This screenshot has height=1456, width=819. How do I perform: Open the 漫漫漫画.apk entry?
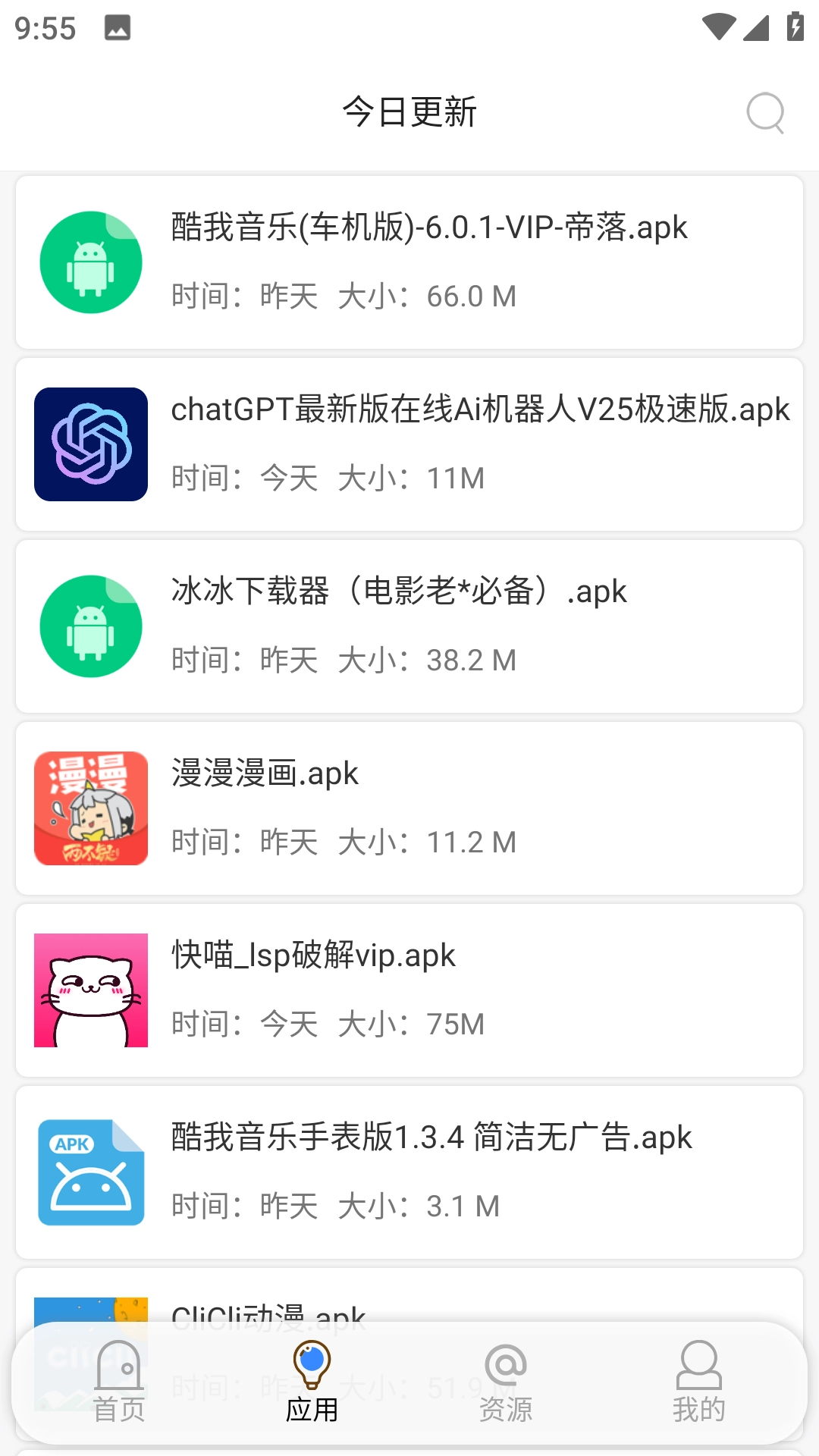[409, 808]
